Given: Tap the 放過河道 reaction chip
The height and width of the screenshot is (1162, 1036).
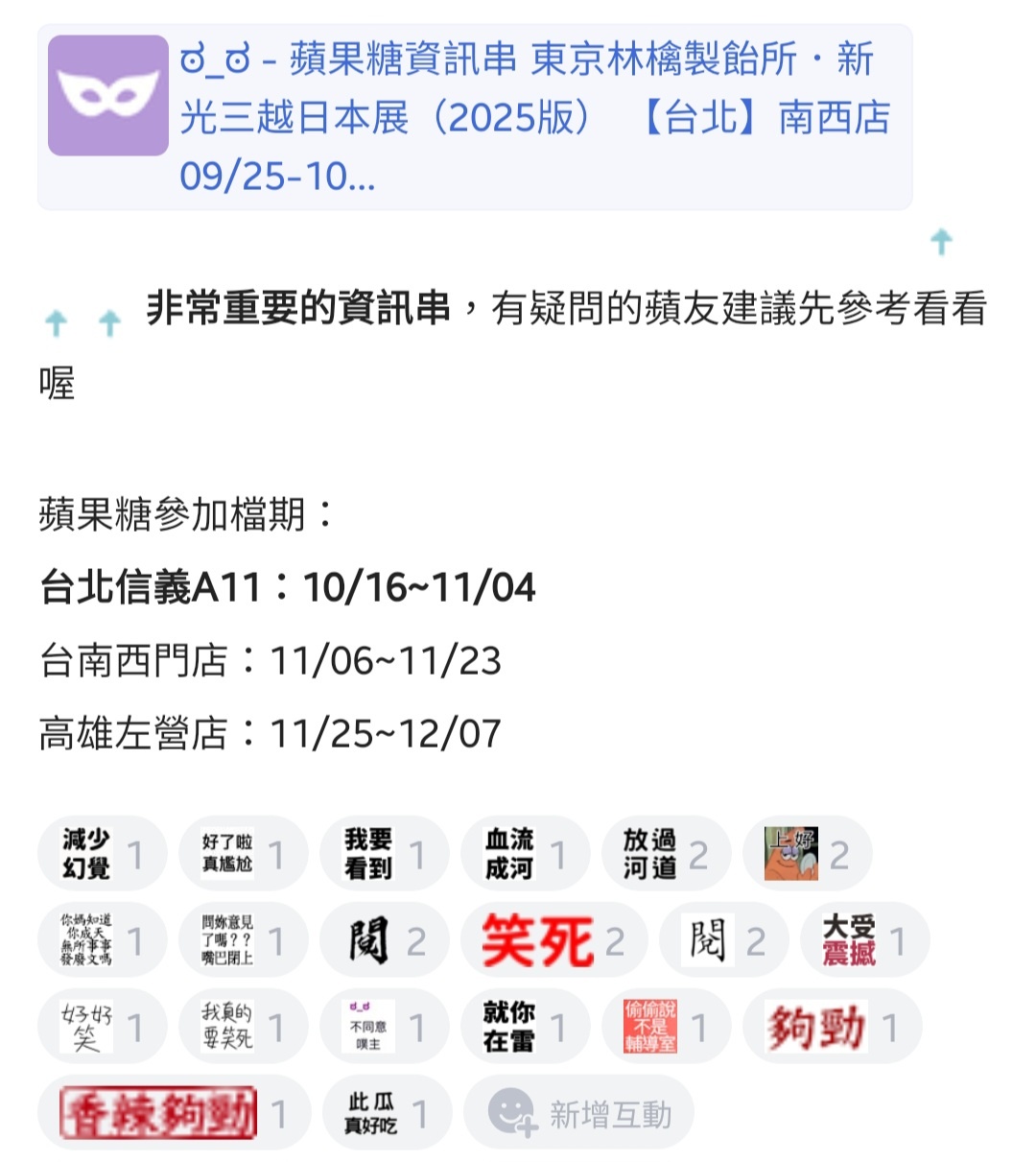Looking at the screenshot, I should coord(666,854).
